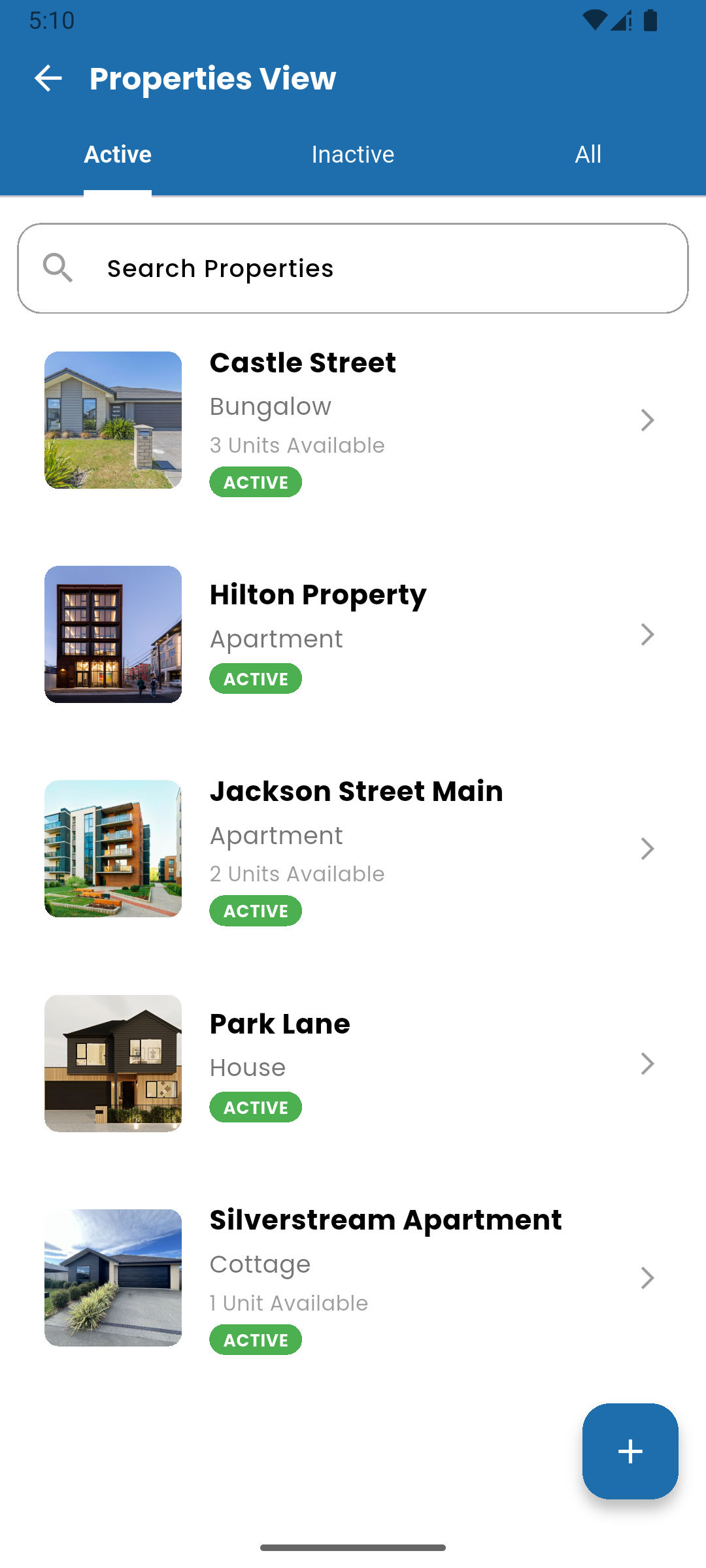
Task: Tap the blue plus floating action button
Action: 630,1452
